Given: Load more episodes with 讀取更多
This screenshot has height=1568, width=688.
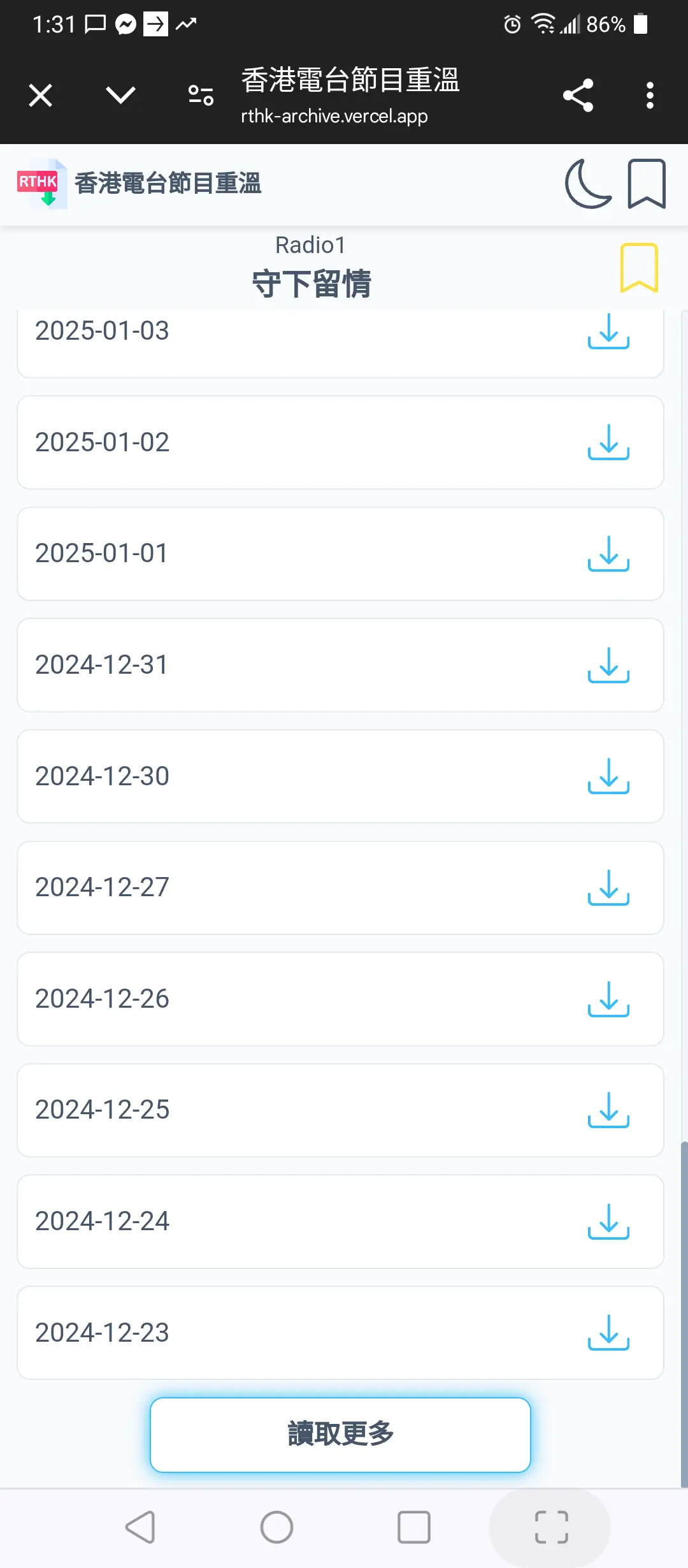Looking at the screenshot, I should (340, 1434).
